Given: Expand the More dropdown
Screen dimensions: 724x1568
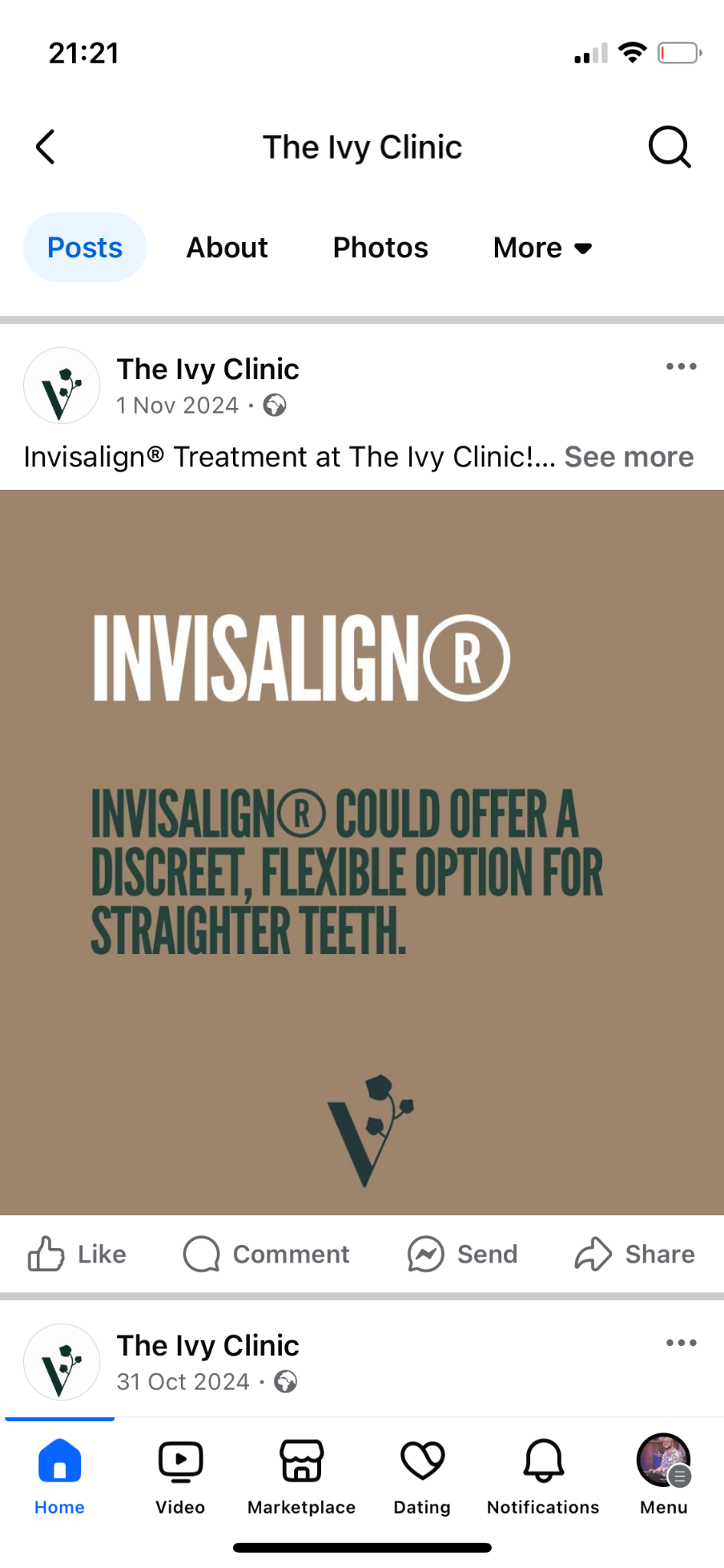Looking at the screenshot, I should (542, 247).
